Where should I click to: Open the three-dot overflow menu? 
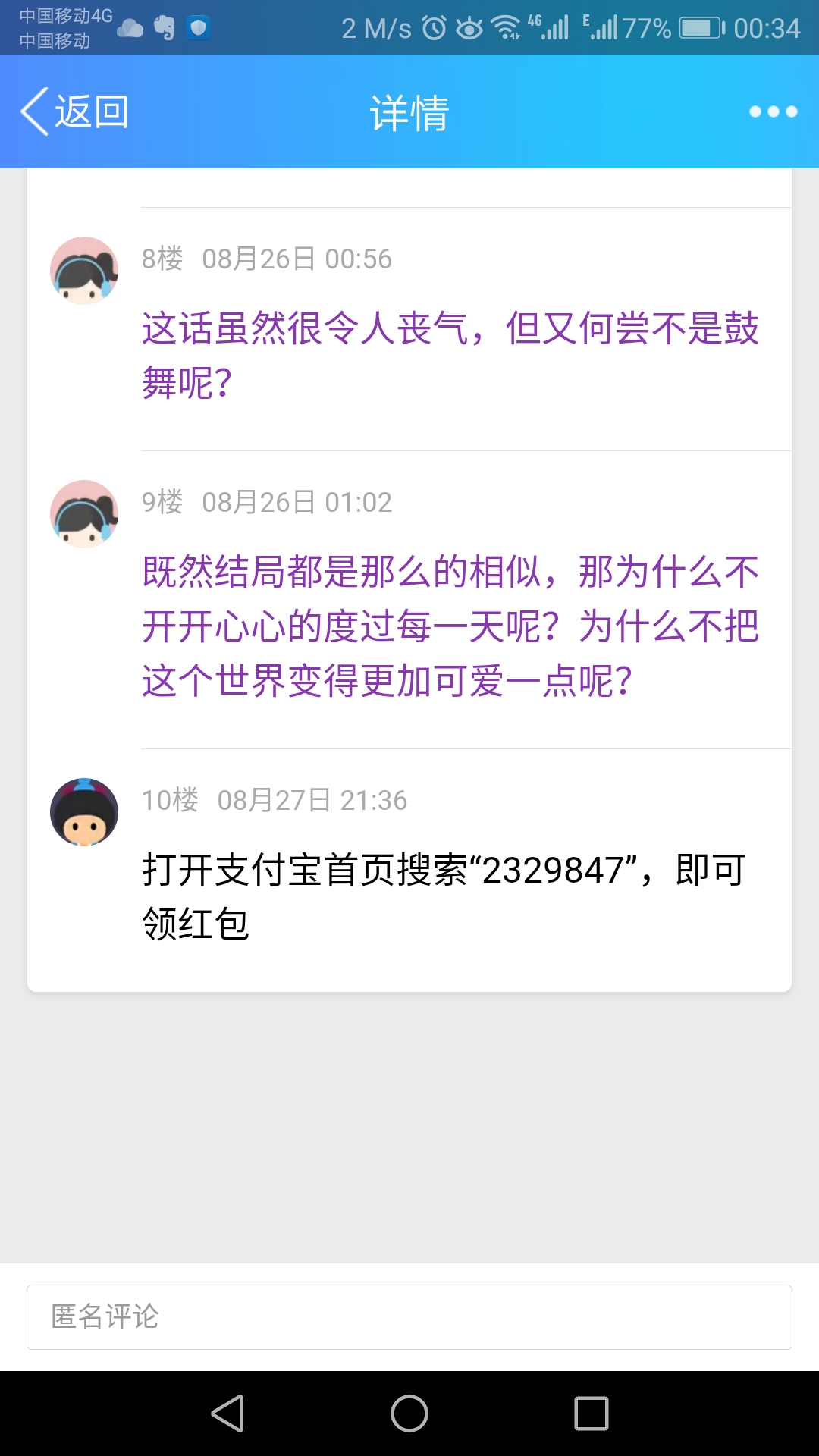773,111
